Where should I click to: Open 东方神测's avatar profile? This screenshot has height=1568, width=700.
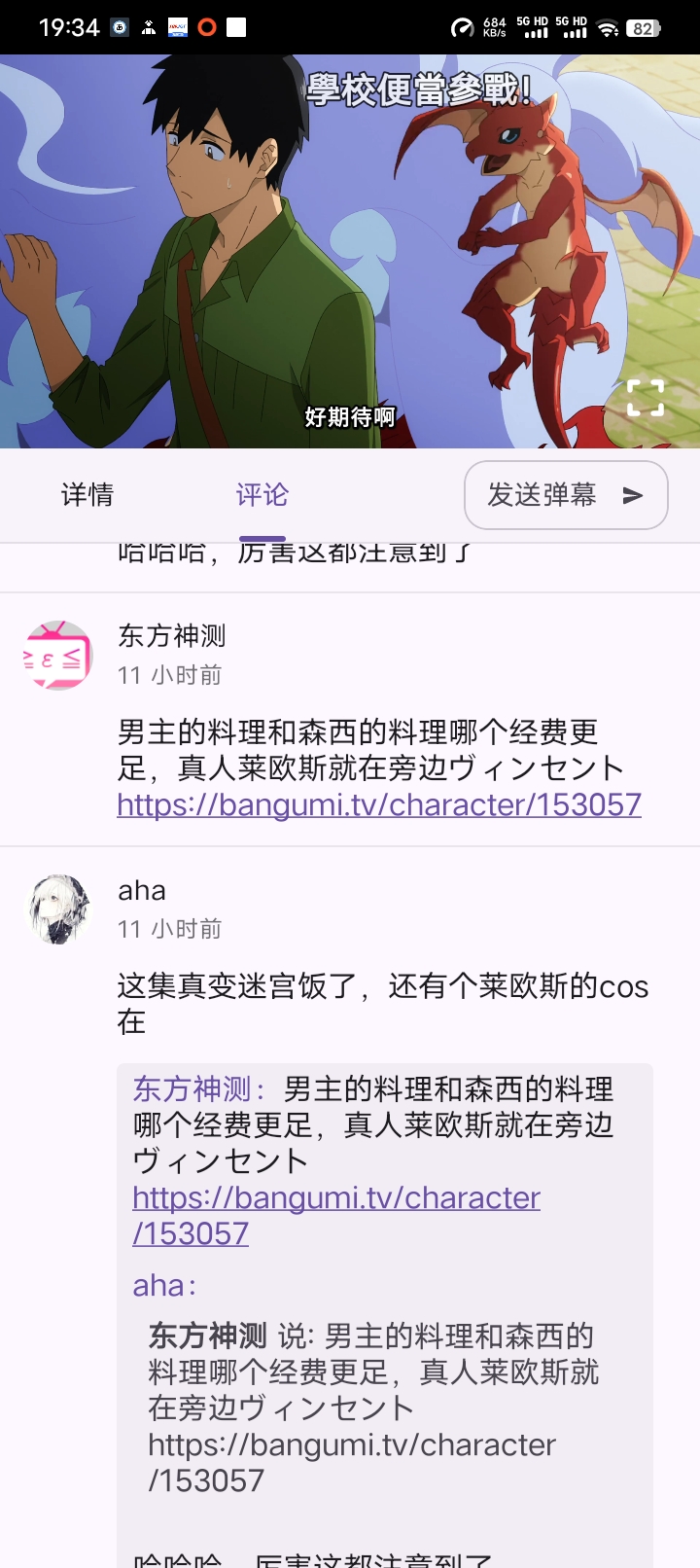click(x=58, y=655)
